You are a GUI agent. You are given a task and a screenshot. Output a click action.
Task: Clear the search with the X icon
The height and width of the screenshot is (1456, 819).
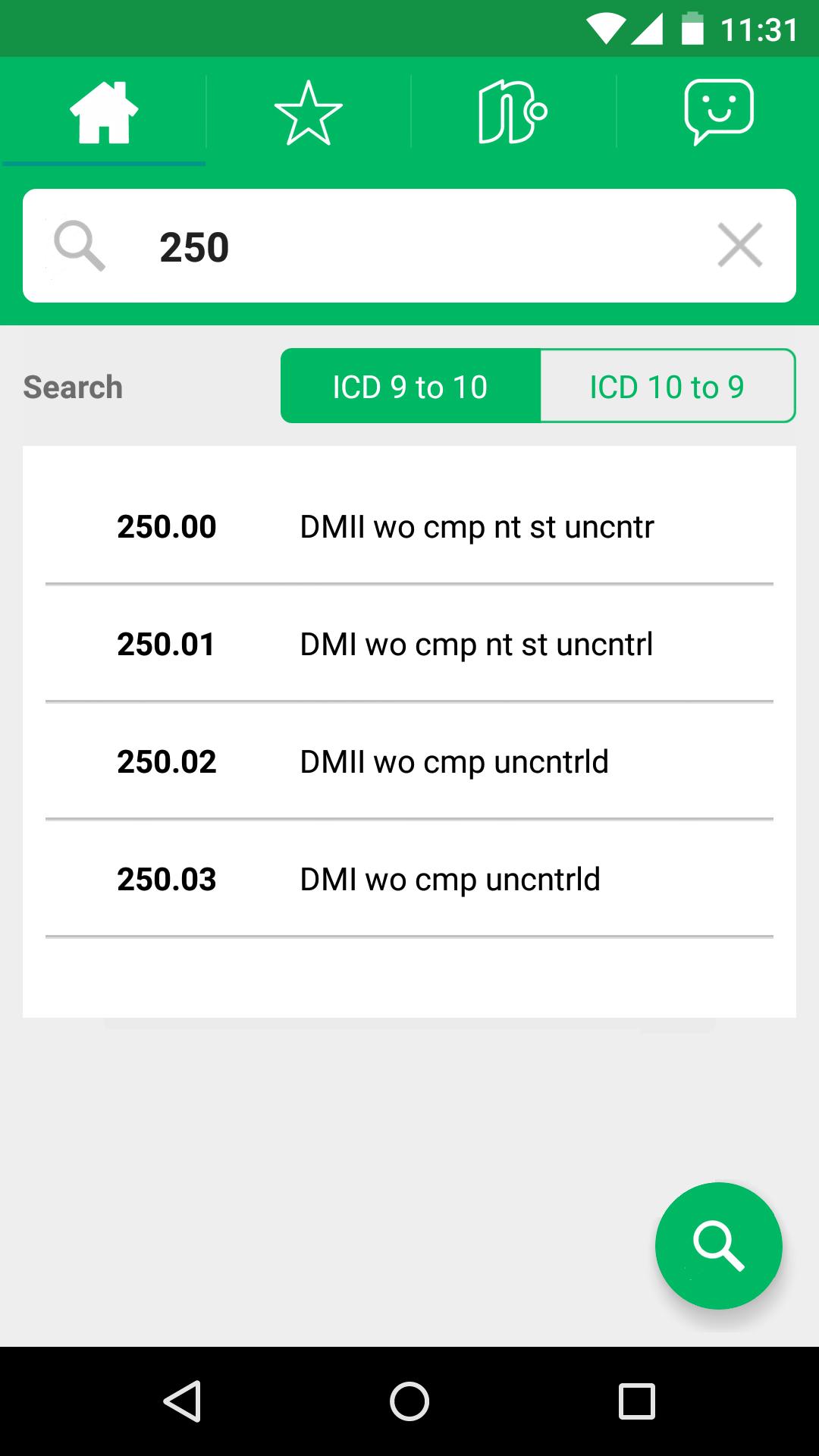739,245
